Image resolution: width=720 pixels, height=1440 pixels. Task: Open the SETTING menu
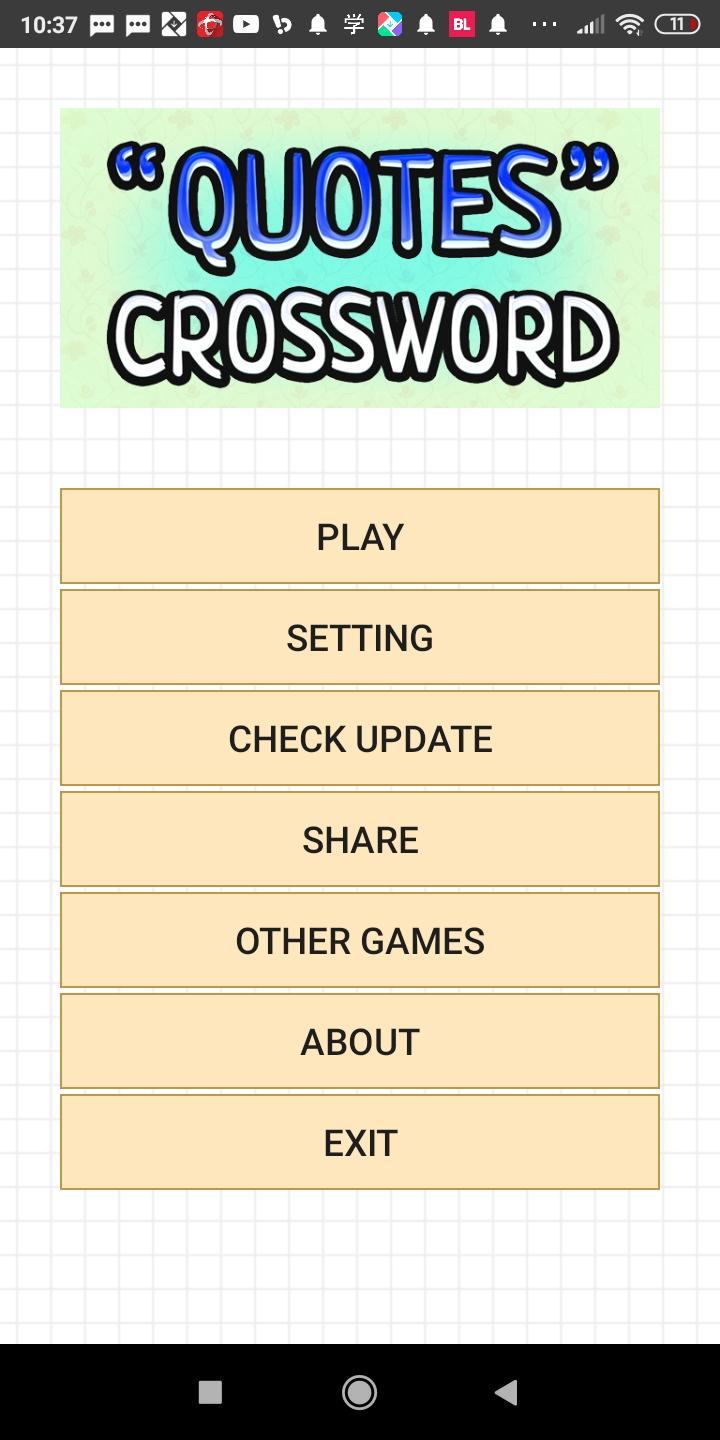pyautogui.click(x=360, y=637)
